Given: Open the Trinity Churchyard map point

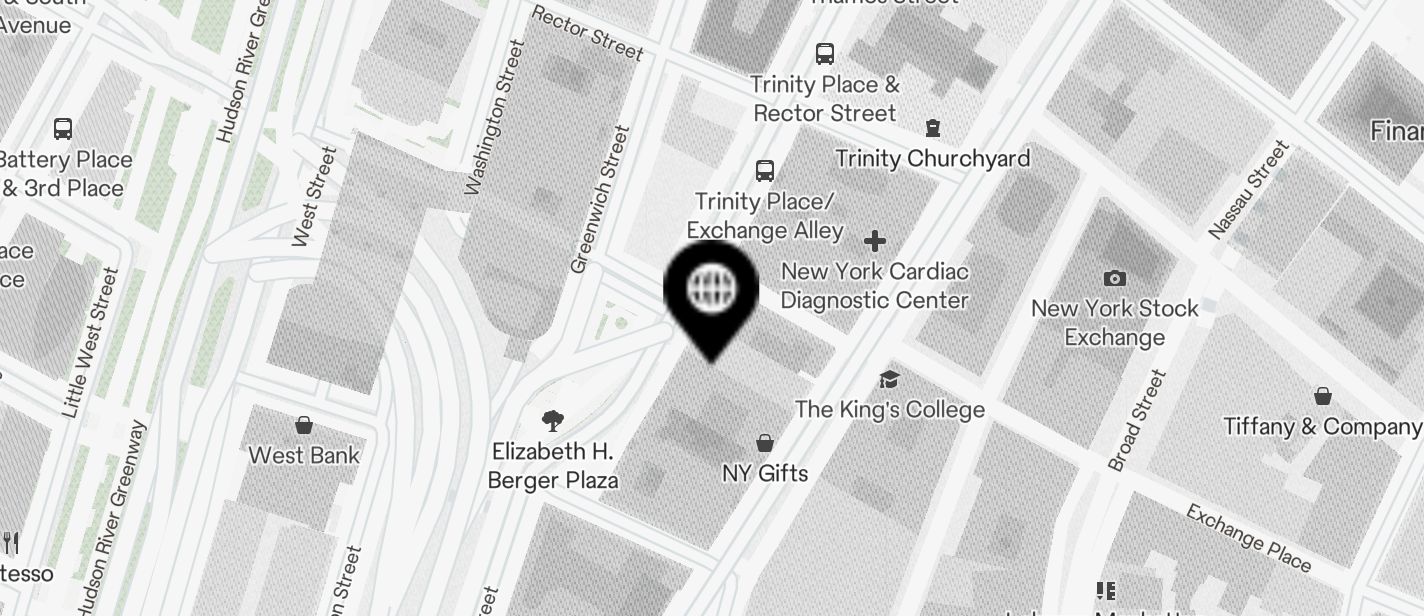Looking at the screenshot, I should coord(933,128).
